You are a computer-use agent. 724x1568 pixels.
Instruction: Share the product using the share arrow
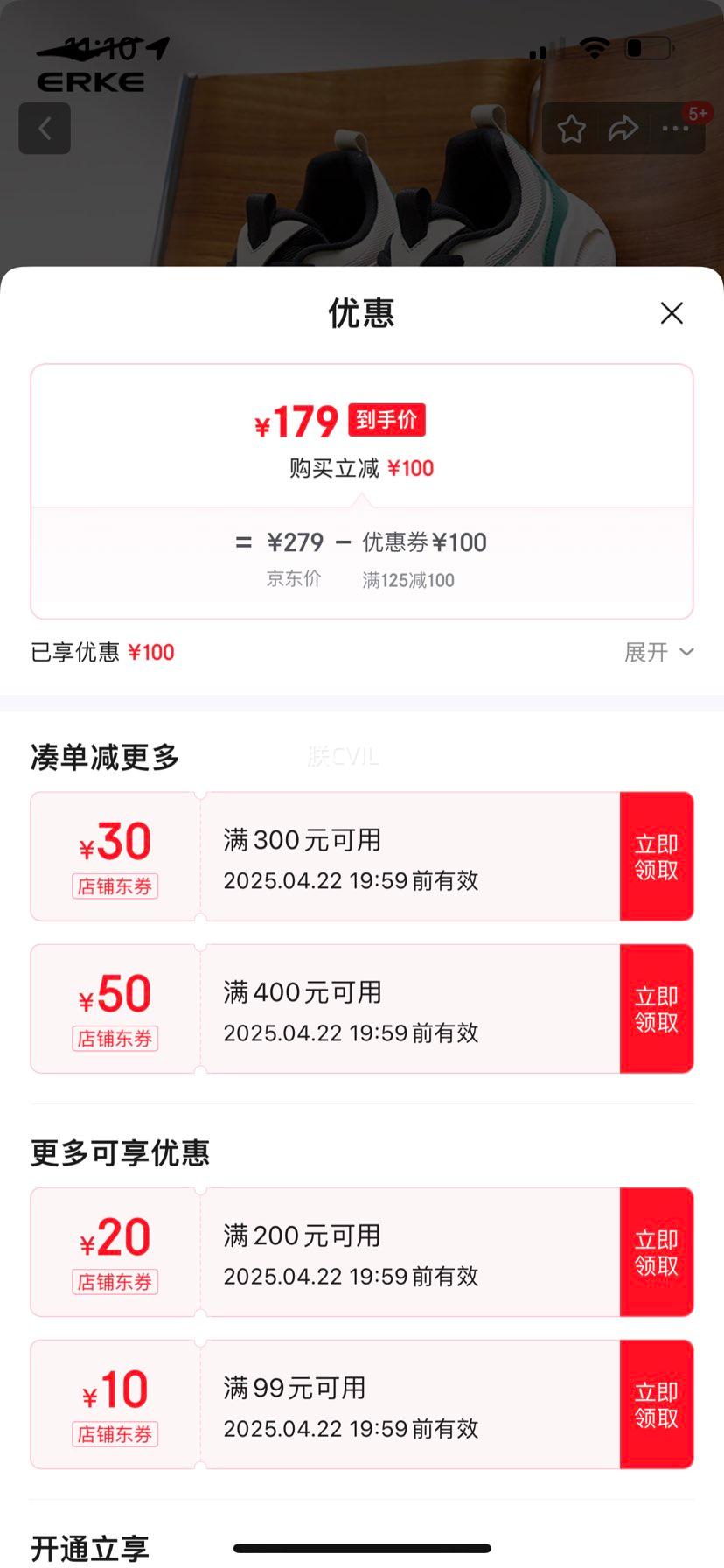[623, 128]
